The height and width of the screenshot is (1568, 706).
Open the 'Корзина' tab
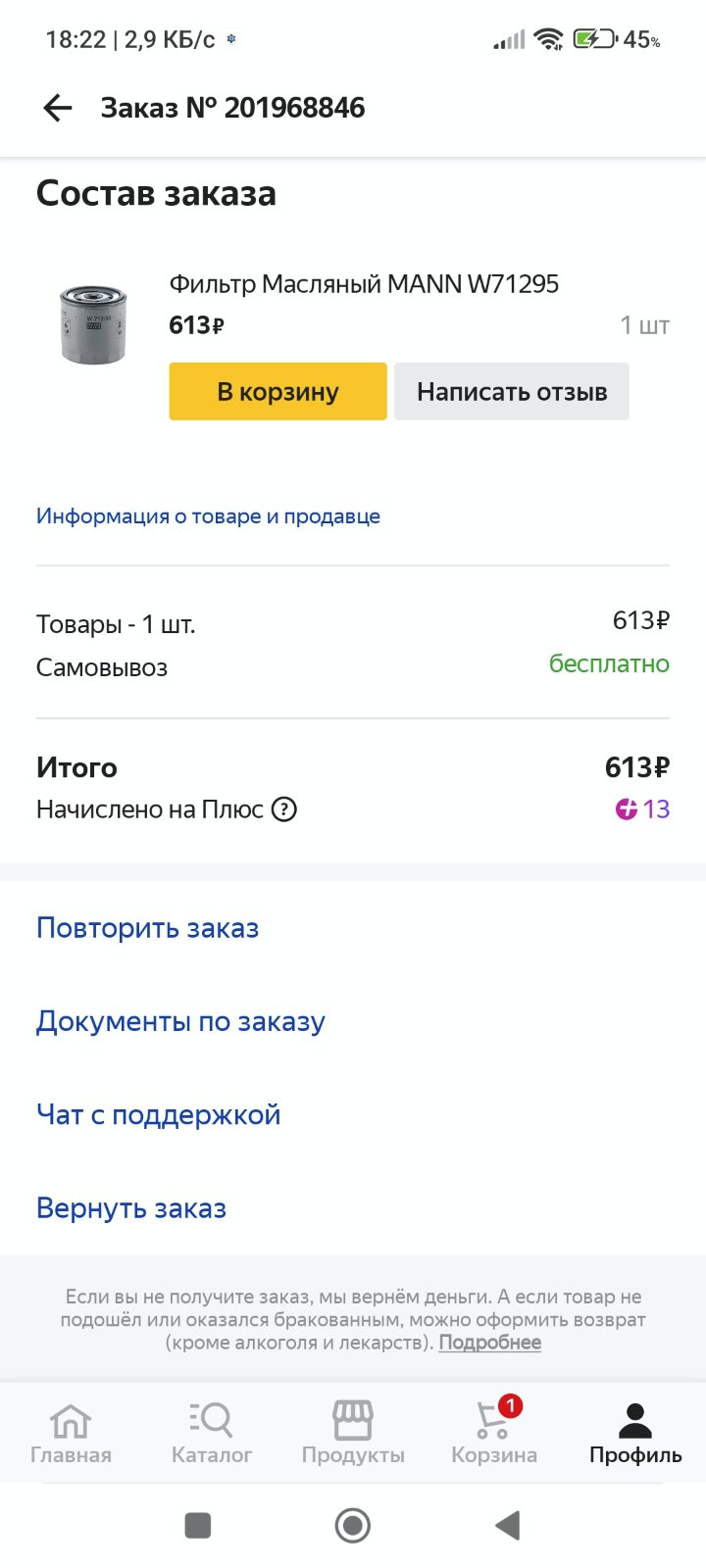(494, 1432)
